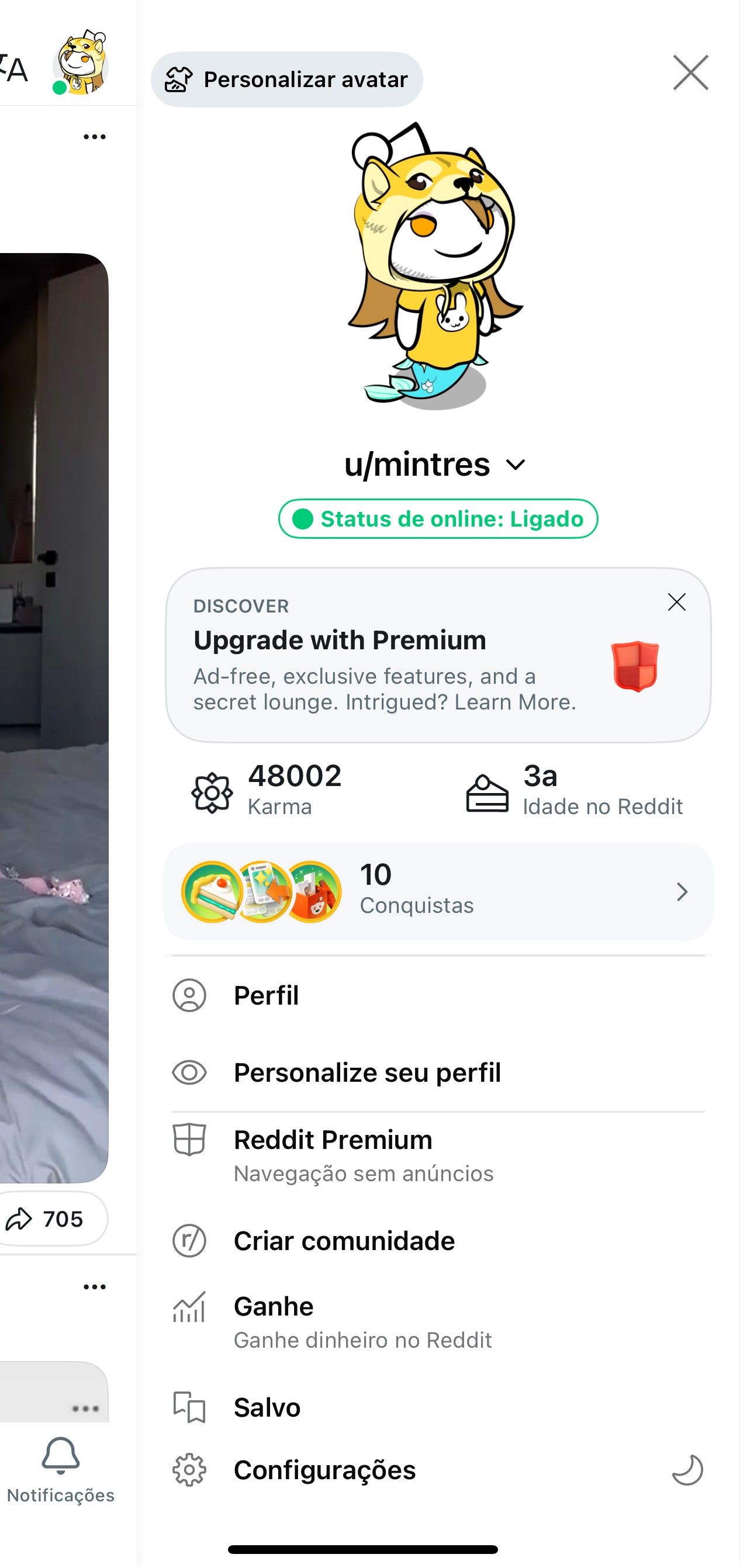This screenshot has width=740, height=1568.
Task: Open Salvo saved posts
Action: tap(438, 1407)
